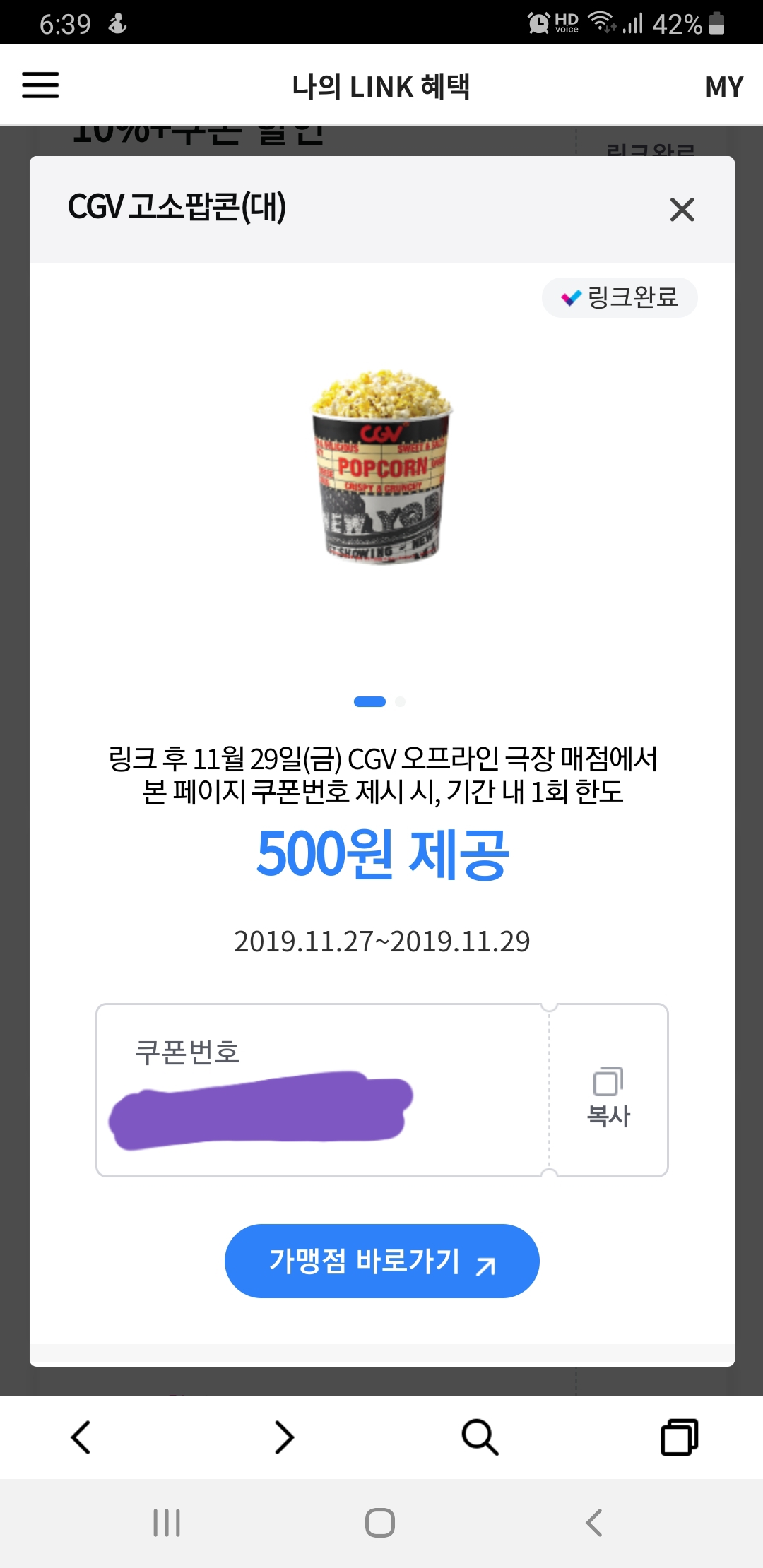Open the browser tabs view
Viewport: 763px width, 1568px height.
click(x=679, y=1437)
